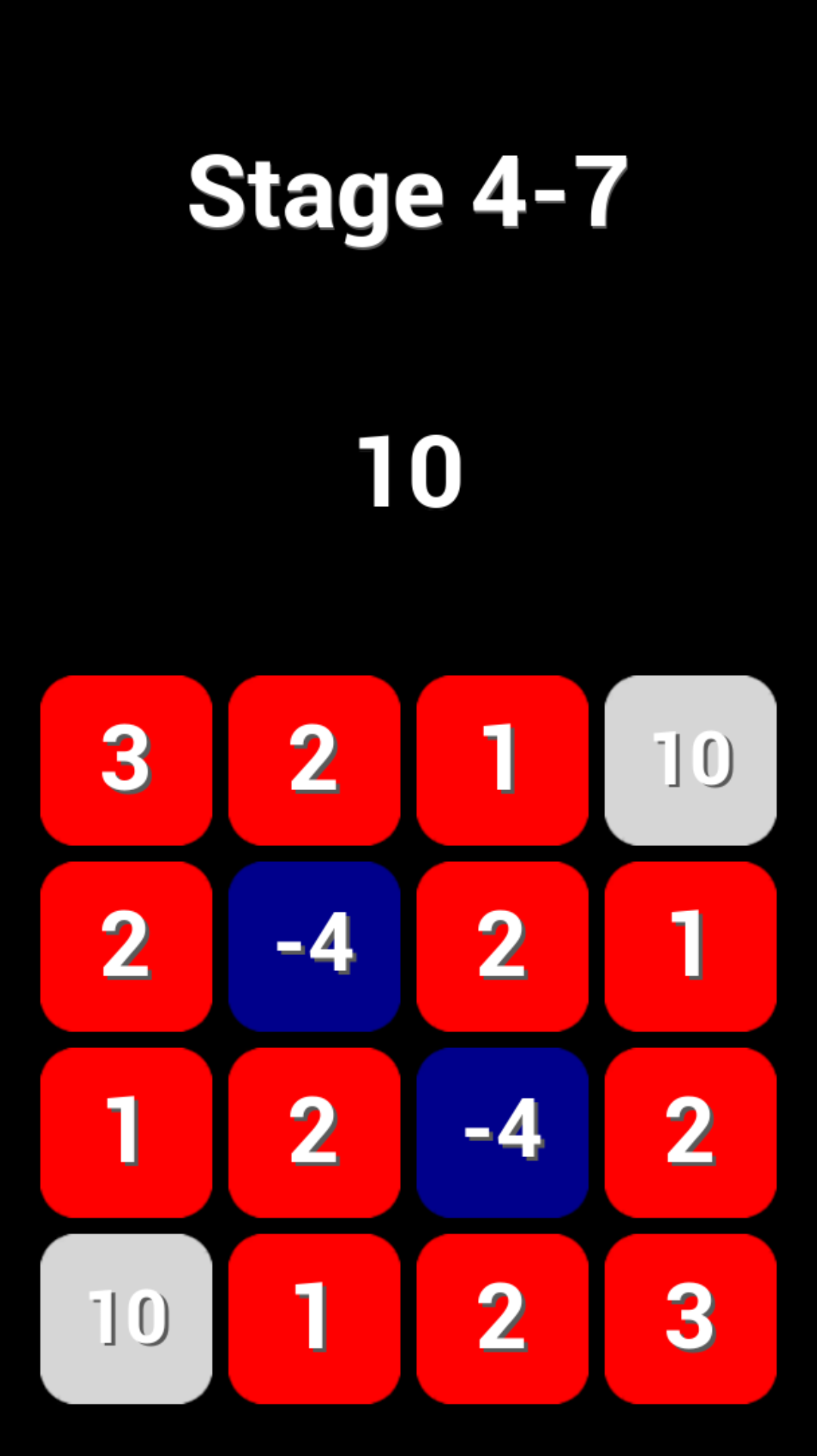
Task: Choose the blue -4 tile in the third row
Action: (x=502, y=1132)
